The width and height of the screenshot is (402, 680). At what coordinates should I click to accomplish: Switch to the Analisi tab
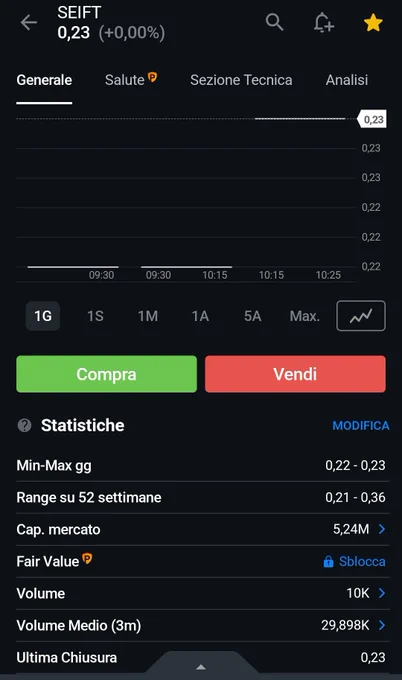(347, 80)
